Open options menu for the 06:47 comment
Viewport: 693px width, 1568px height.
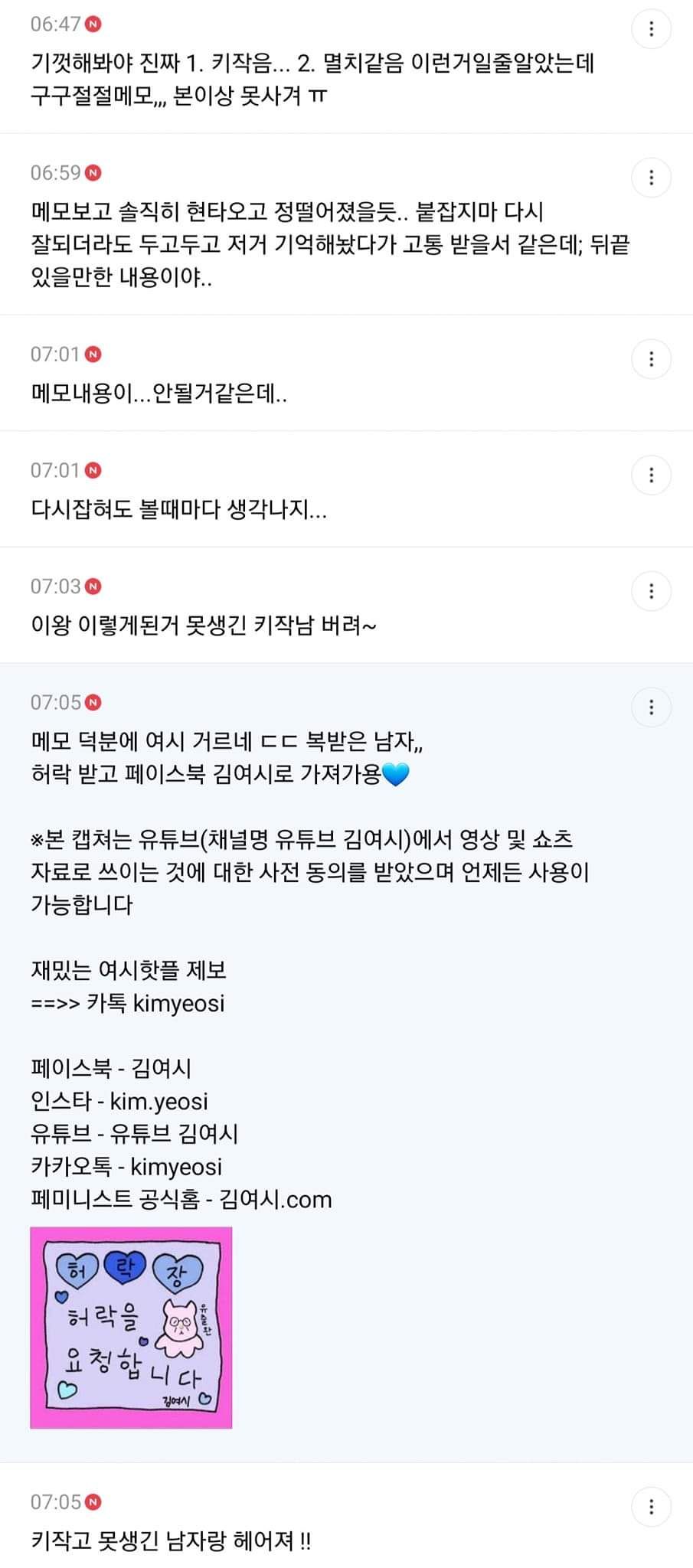pyautogui.click(x=652, y=29)
